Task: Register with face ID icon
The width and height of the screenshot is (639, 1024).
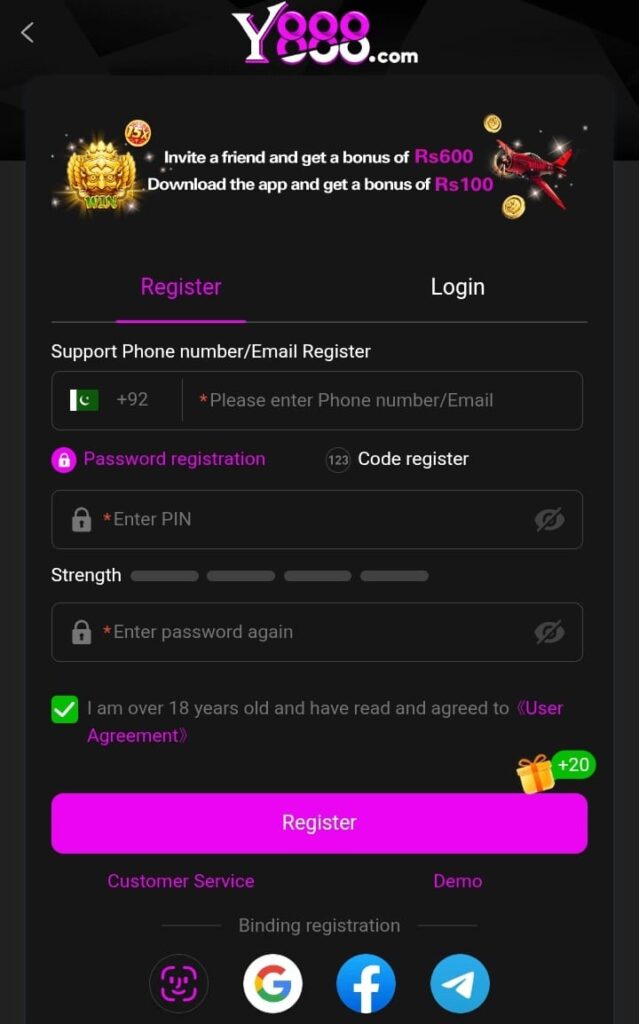Action: click(x=179, y=984)
